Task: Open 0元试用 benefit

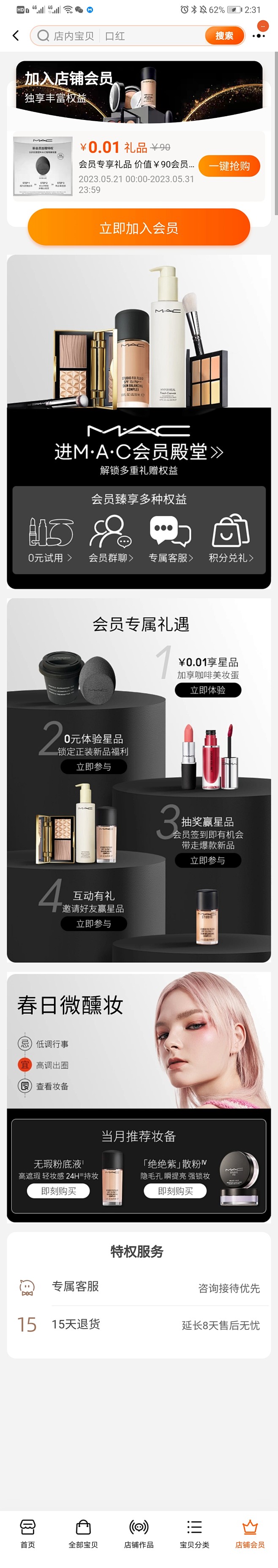Action: 50,539
